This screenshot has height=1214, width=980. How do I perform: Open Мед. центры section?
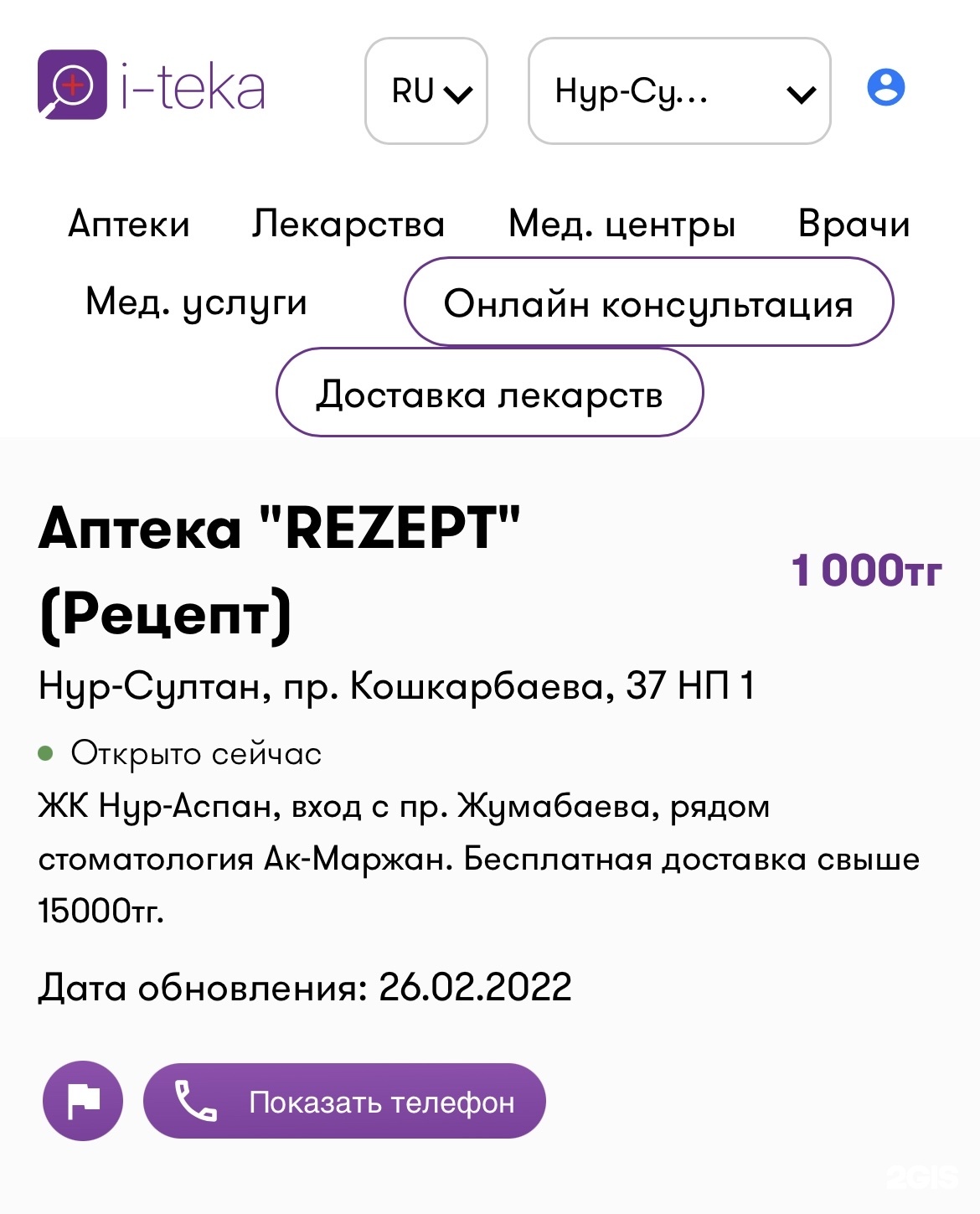tap(622, 224)
